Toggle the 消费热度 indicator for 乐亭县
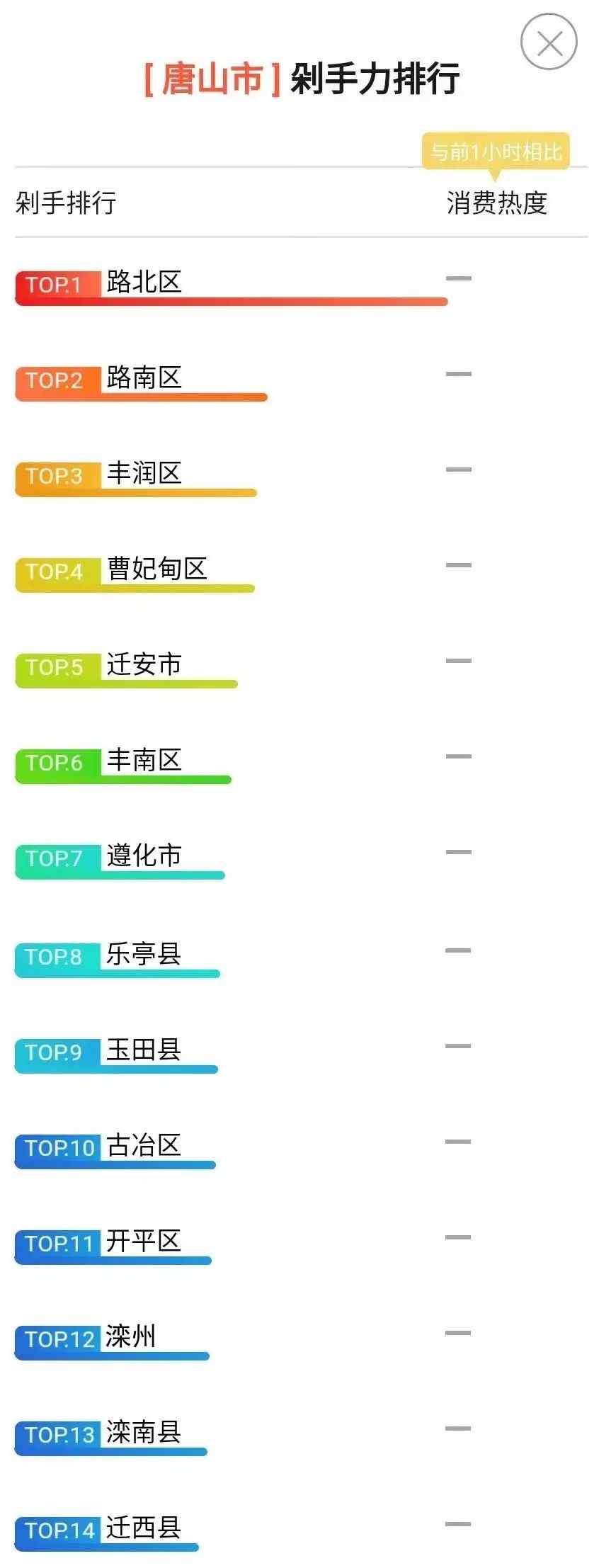 [x=458, y=949]
